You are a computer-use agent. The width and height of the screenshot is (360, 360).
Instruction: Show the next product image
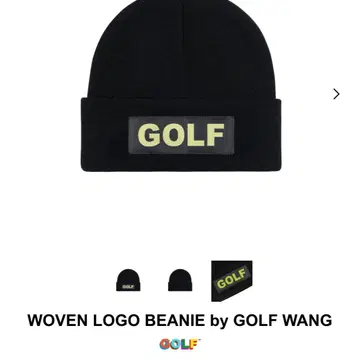point(336,94)
